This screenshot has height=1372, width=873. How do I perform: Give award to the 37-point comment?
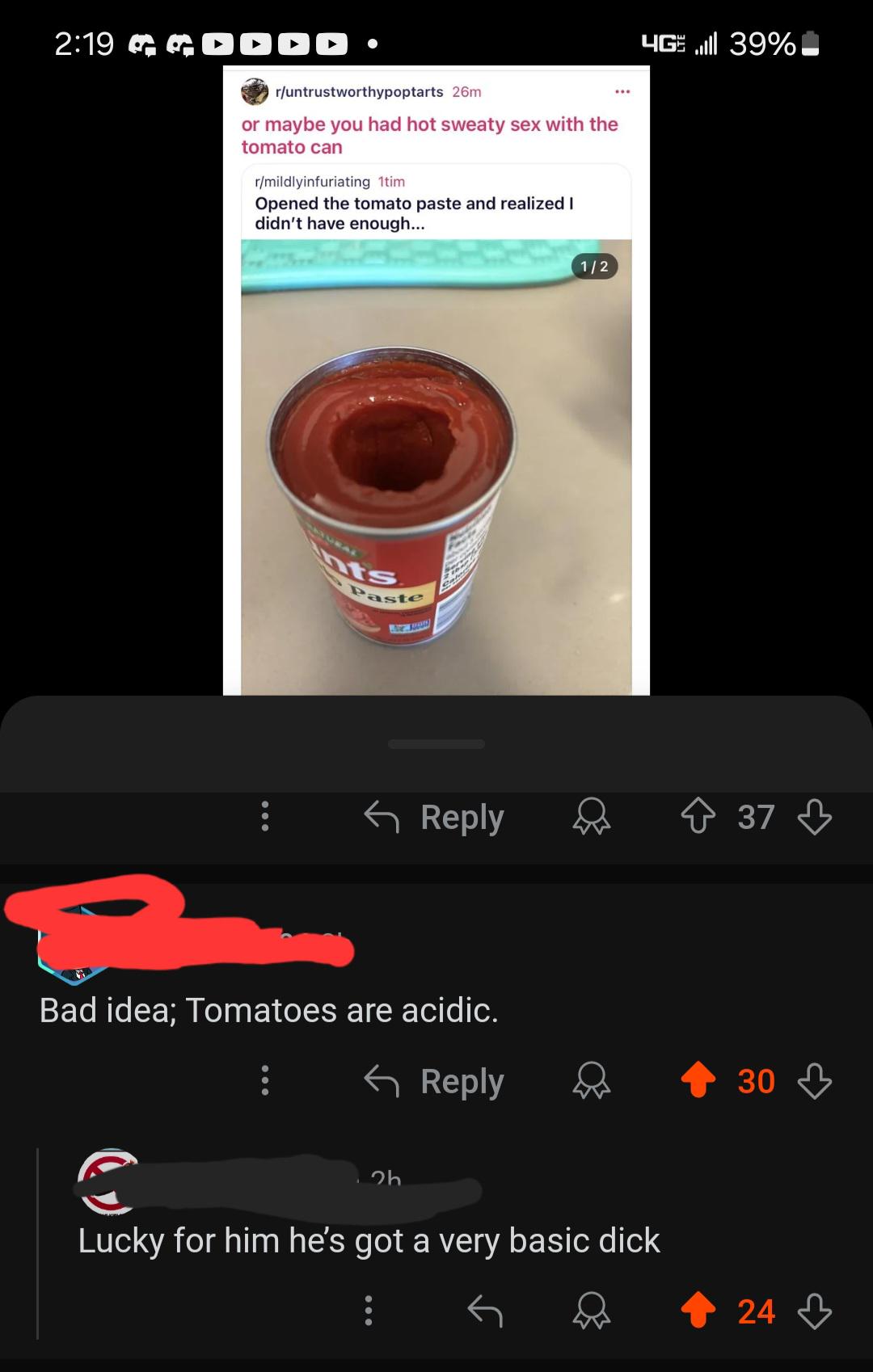click(592, 816)
